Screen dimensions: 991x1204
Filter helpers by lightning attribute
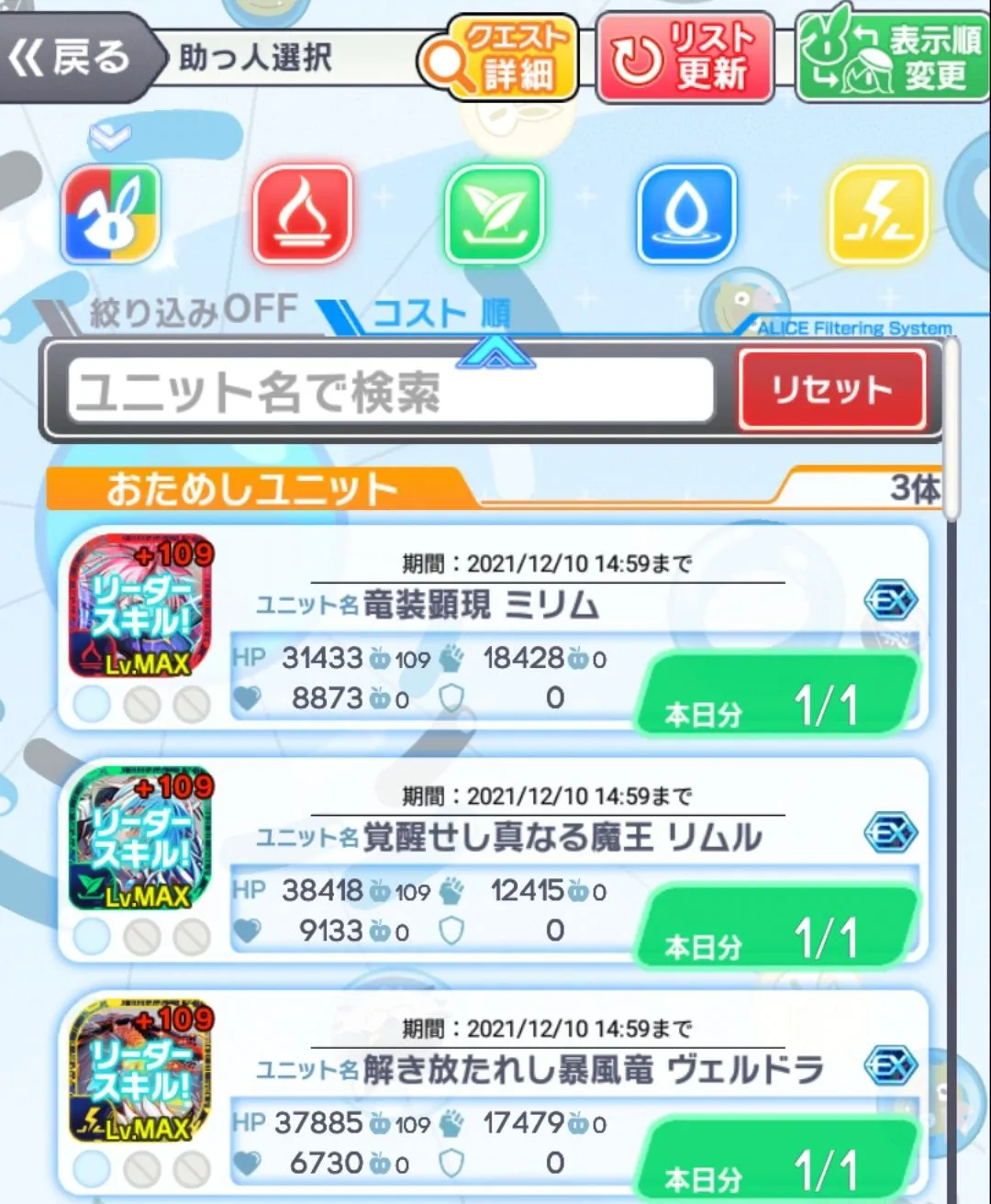[x=878, y=214]
